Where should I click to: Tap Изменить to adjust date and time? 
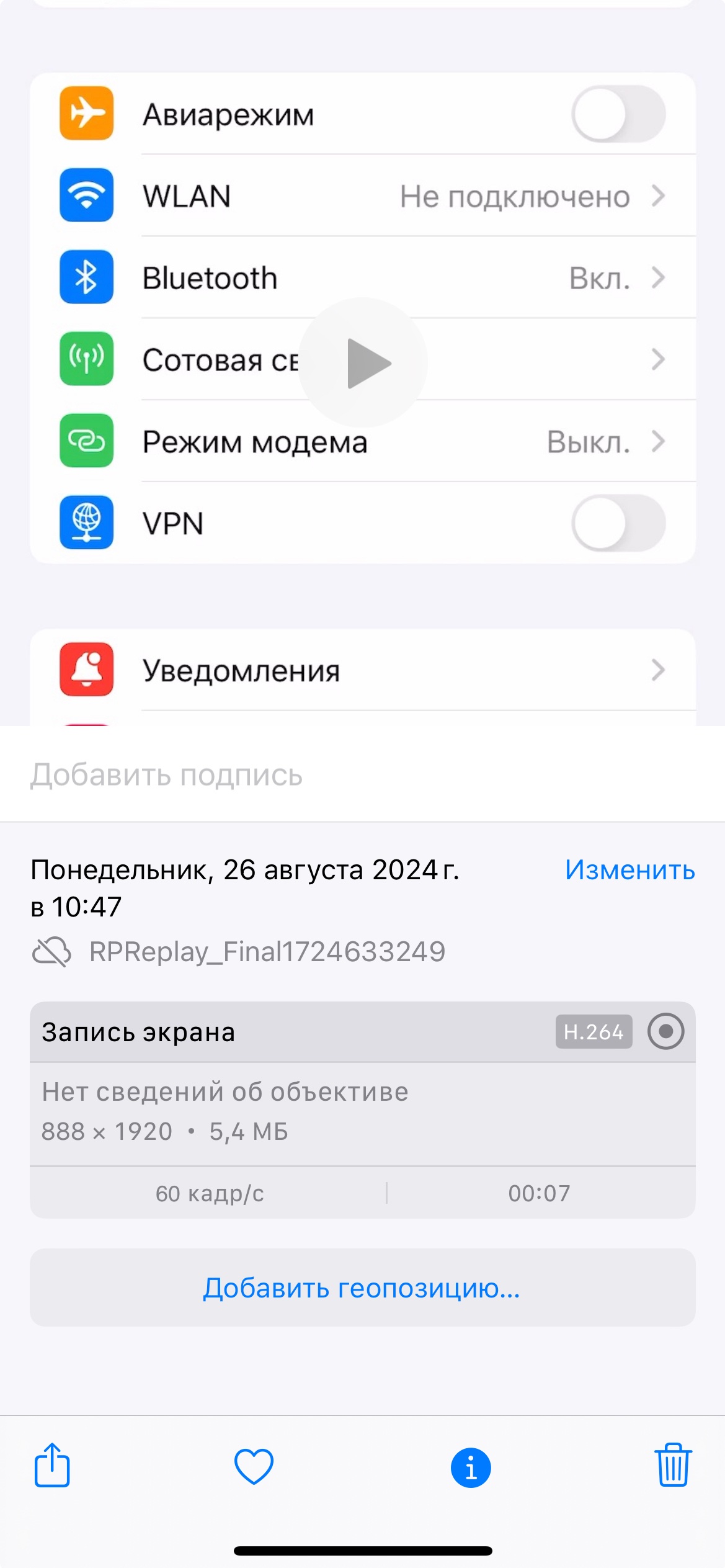coord(629,869)
